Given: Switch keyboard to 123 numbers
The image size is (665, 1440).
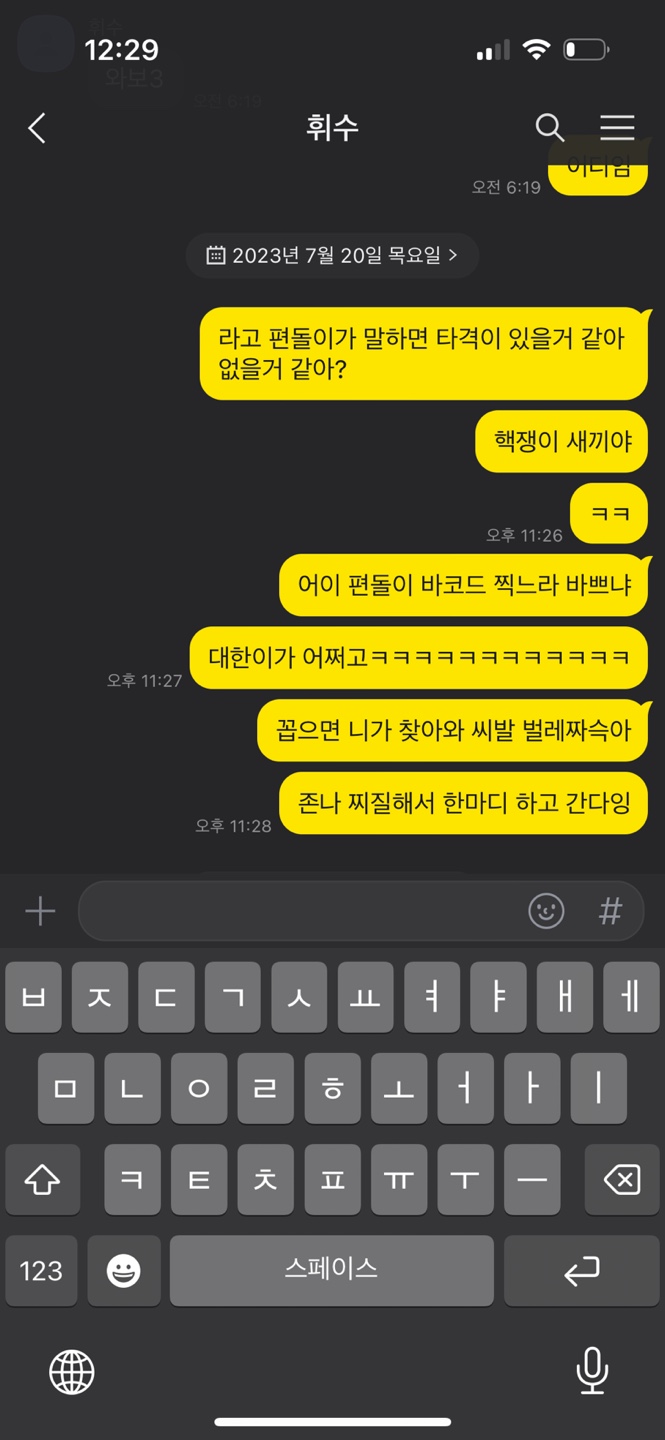Looking at the screenshot, I should coord(41,1271).
